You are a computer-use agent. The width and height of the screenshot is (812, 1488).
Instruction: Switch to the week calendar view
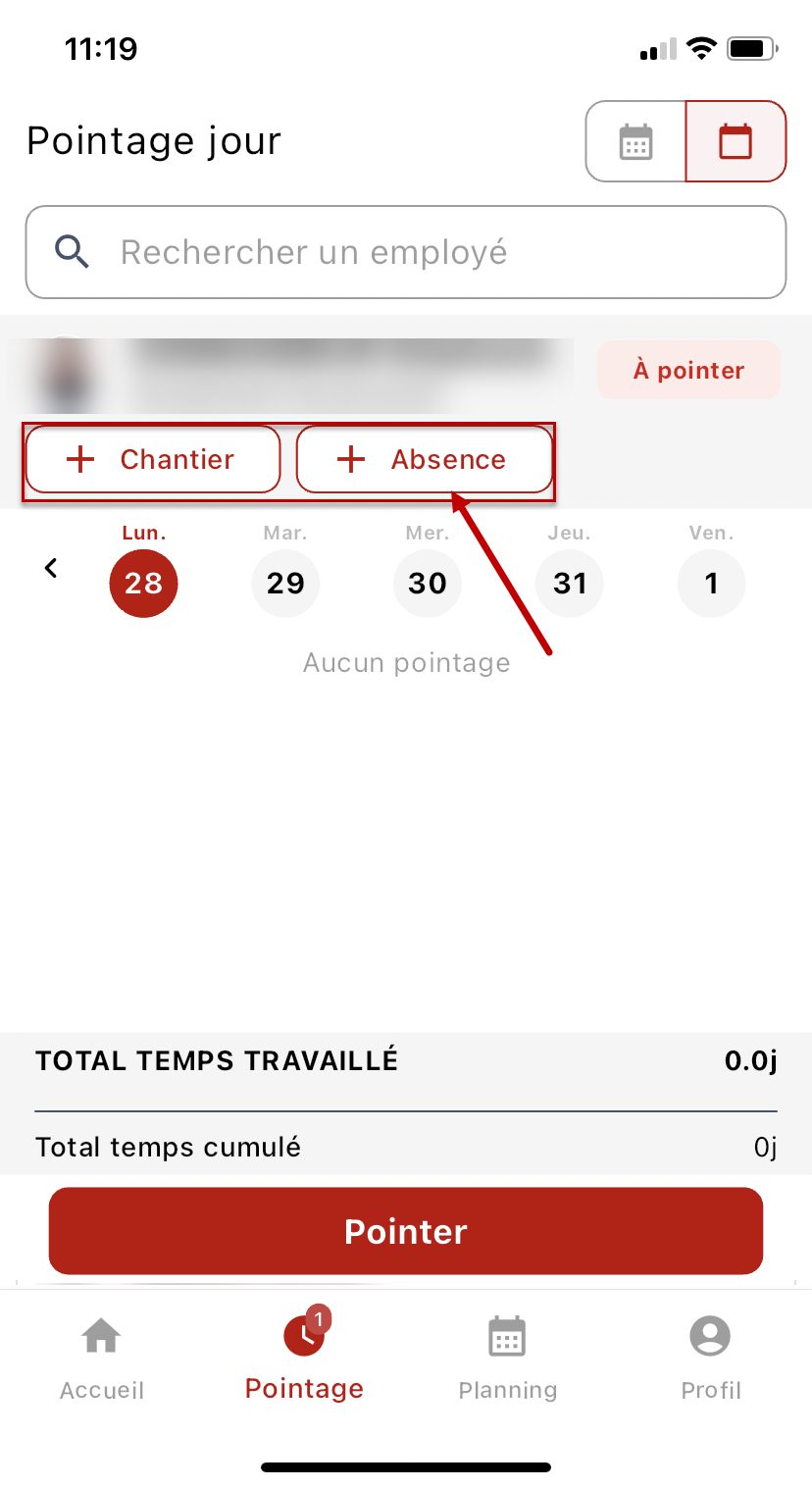[635, 142]
